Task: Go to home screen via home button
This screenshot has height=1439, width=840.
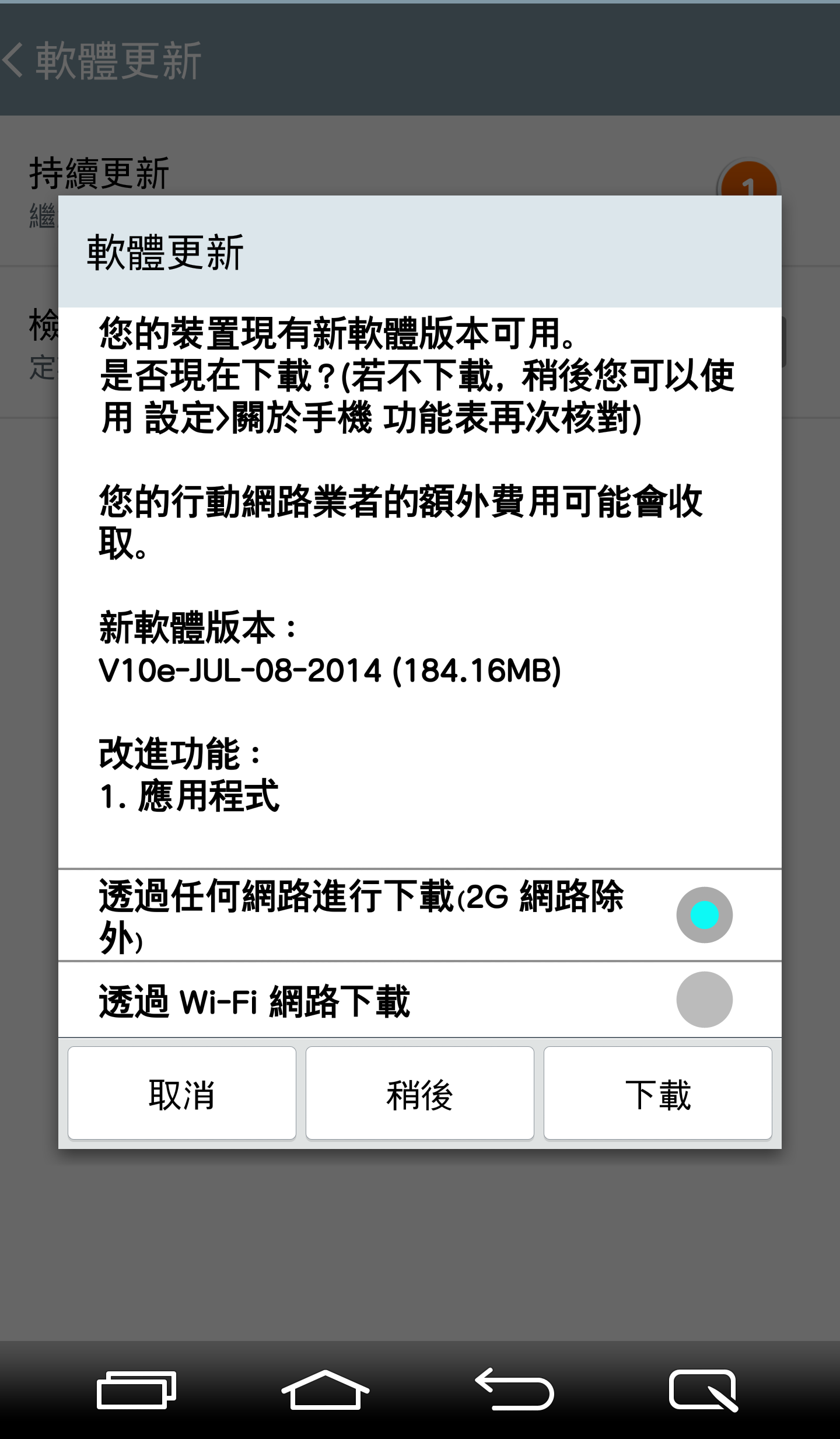Action: click(x=325, y=1389)
